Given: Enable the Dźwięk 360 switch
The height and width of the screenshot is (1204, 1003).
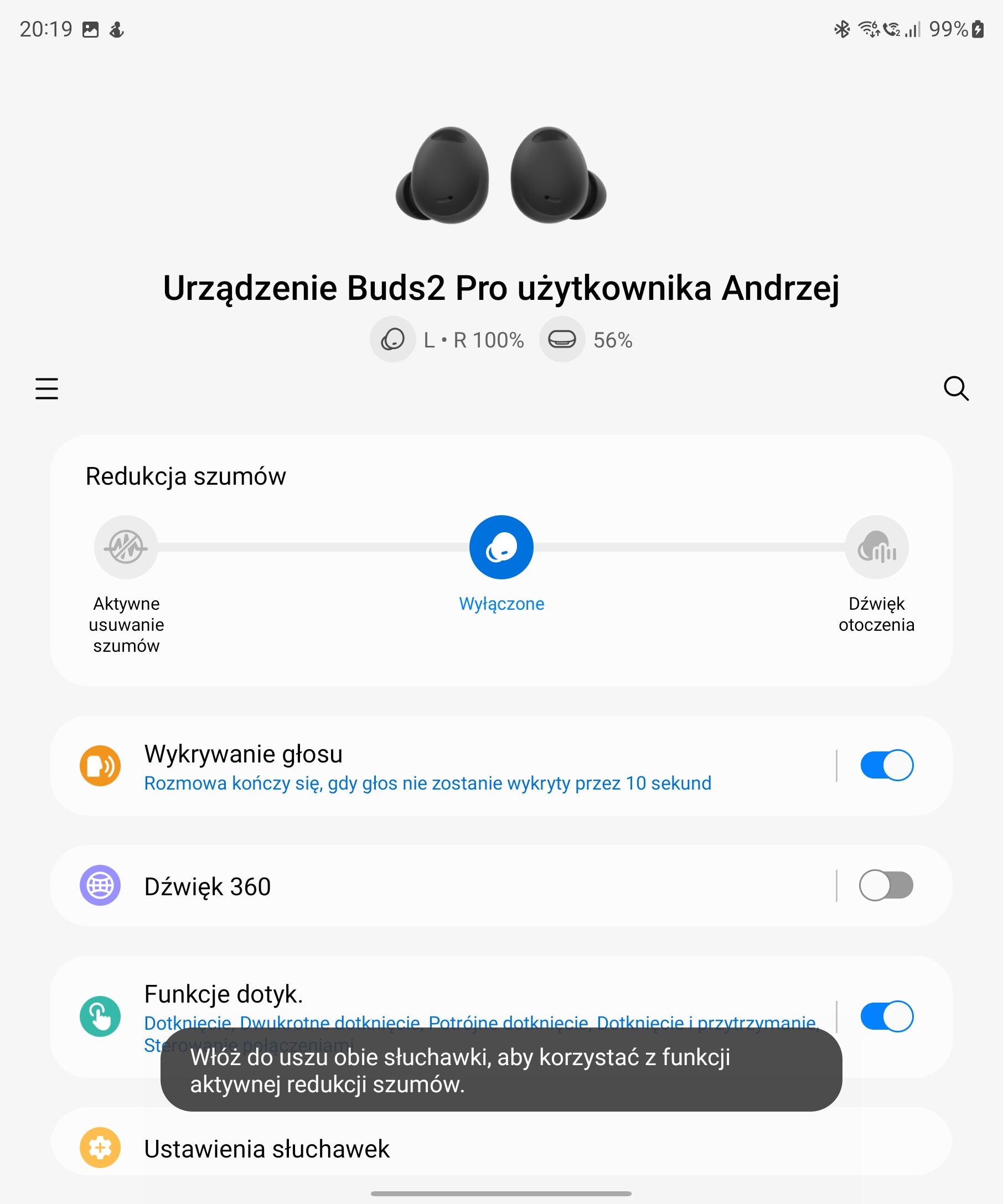Looking at the screenshot, I should click(886, 886).
